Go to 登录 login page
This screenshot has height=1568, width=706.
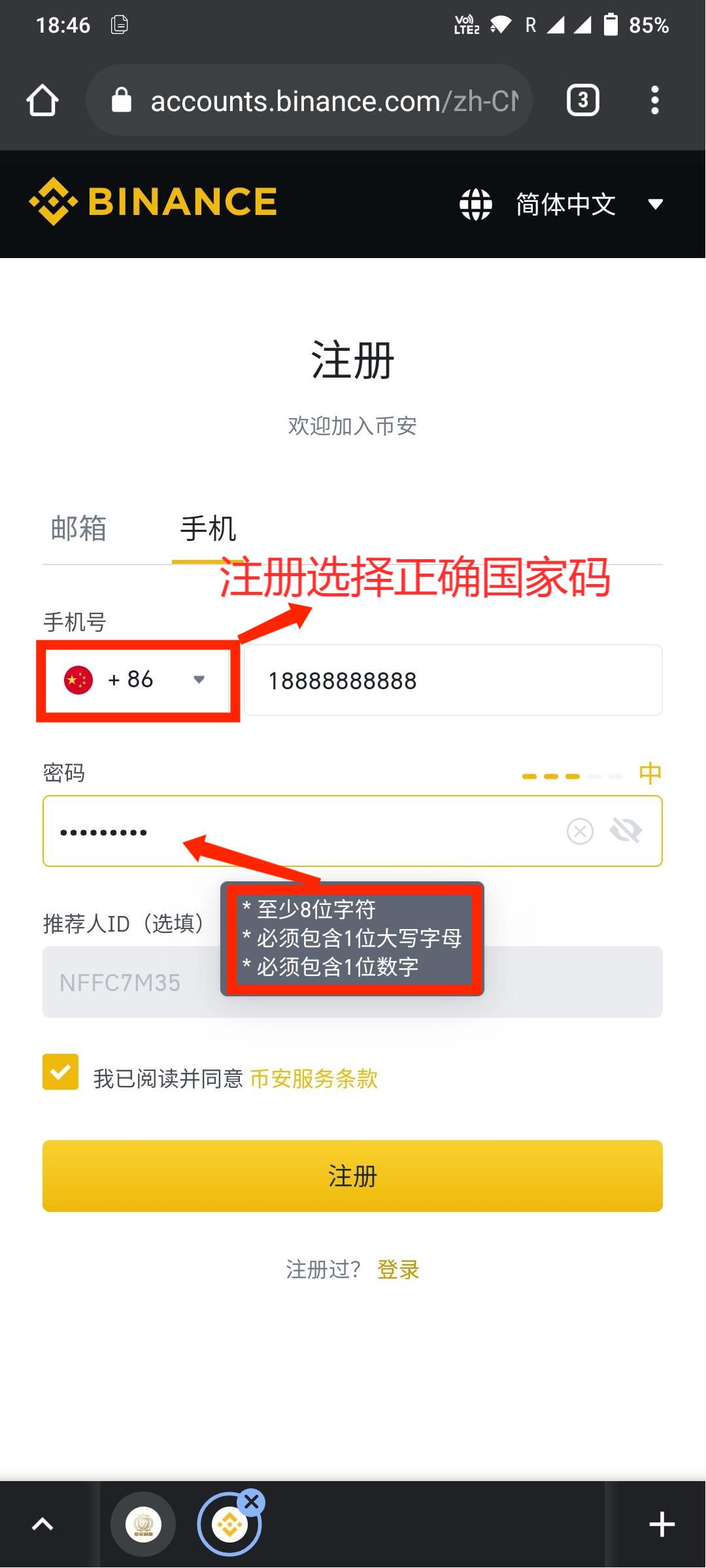(398, 1269)
